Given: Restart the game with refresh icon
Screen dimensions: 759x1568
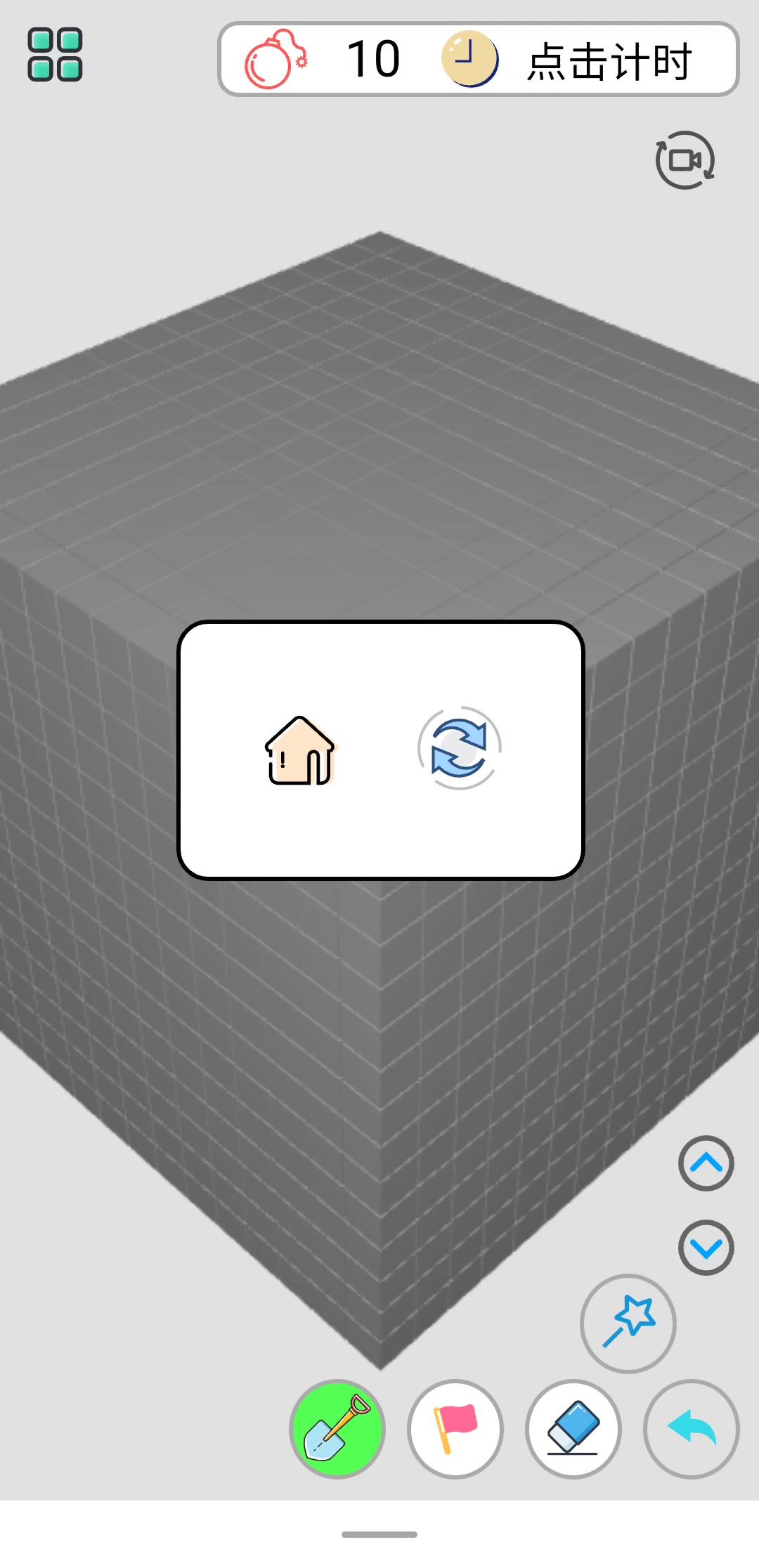Looking at the screenshot, I should pos(459,749).
